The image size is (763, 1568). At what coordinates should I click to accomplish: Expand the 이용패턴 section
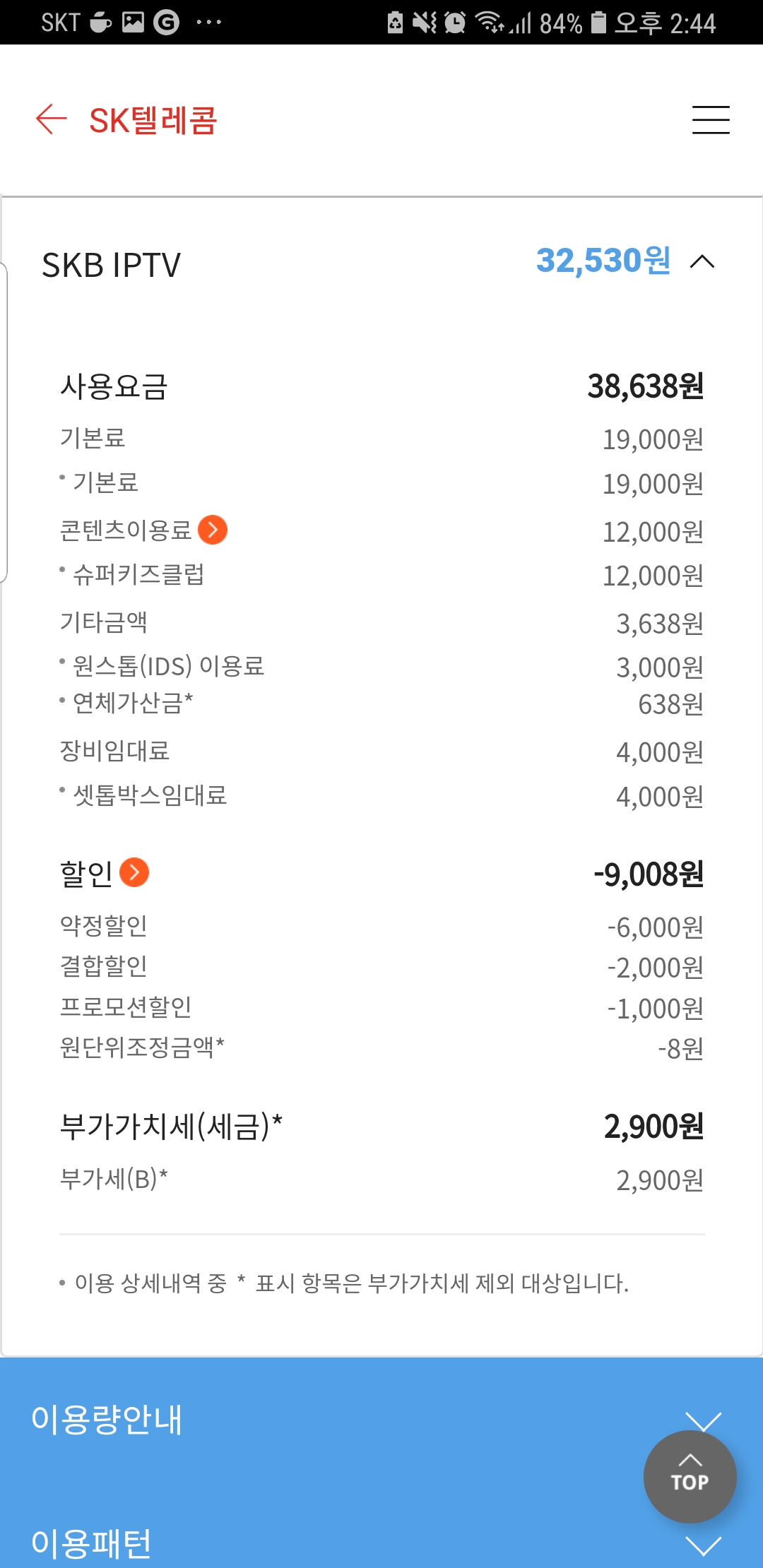point(702,1545)
